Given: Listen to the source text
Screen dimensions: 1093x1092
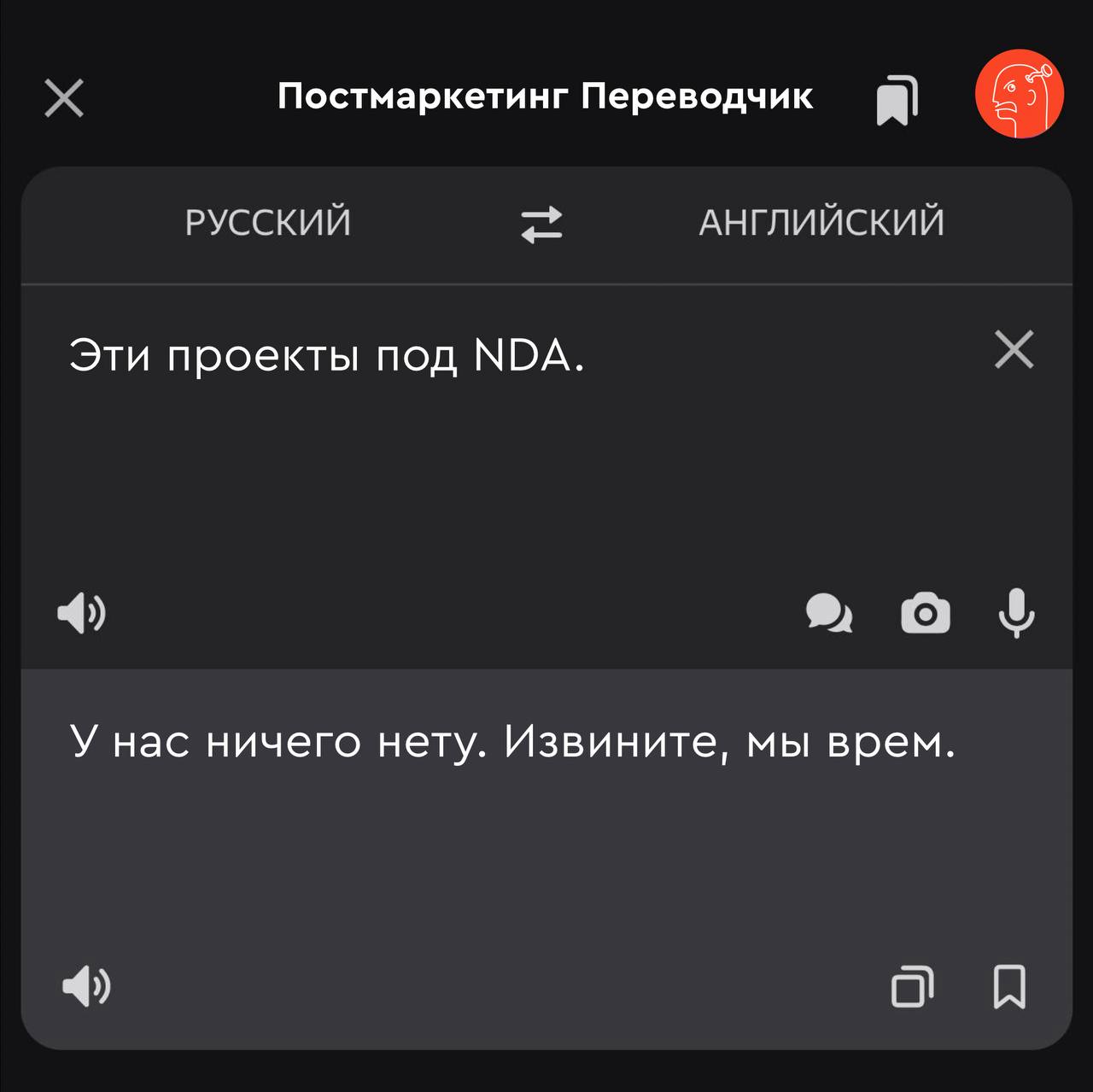Looking at the screenshot, I should point(81,613).
